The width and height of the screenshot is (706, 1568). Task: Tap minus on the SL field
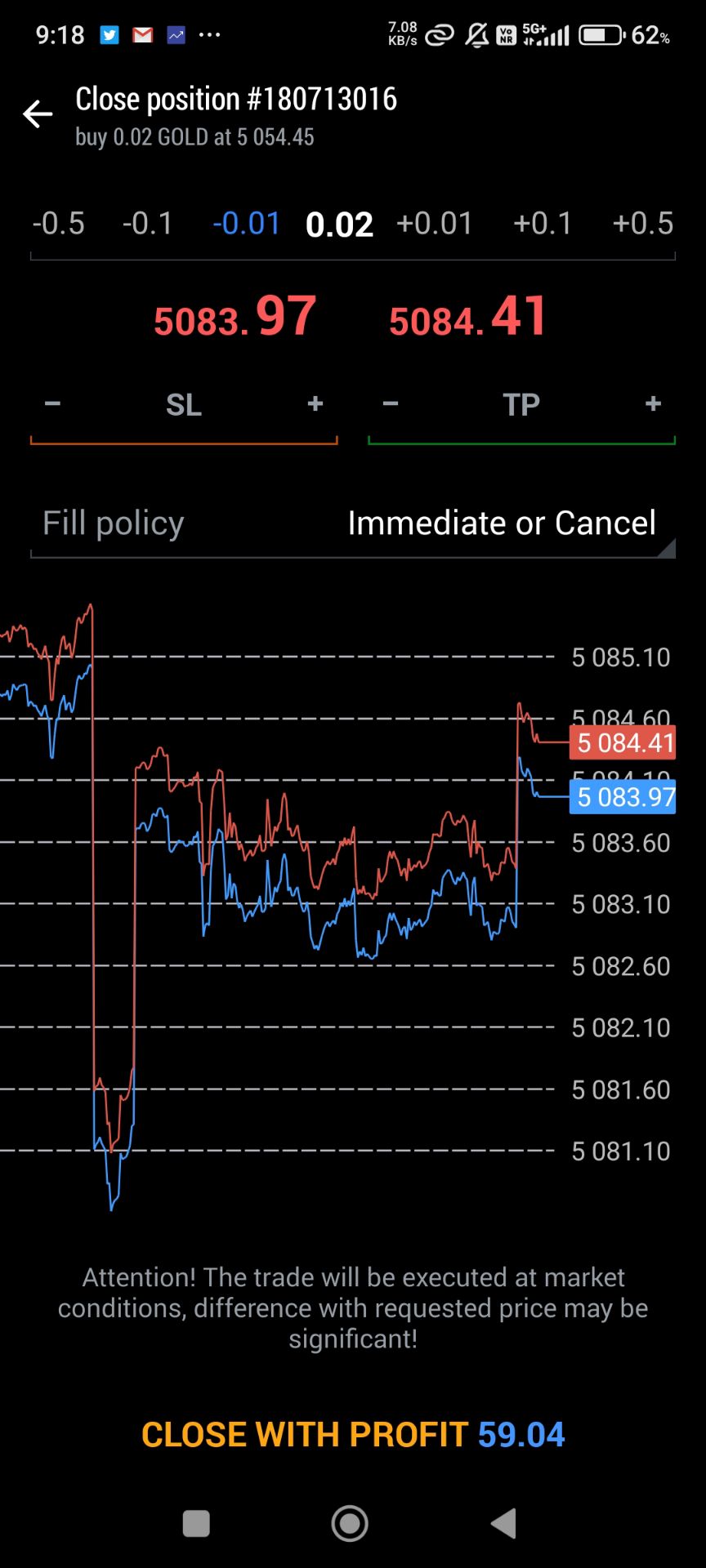pyautogui.click(x=52, y=404)
